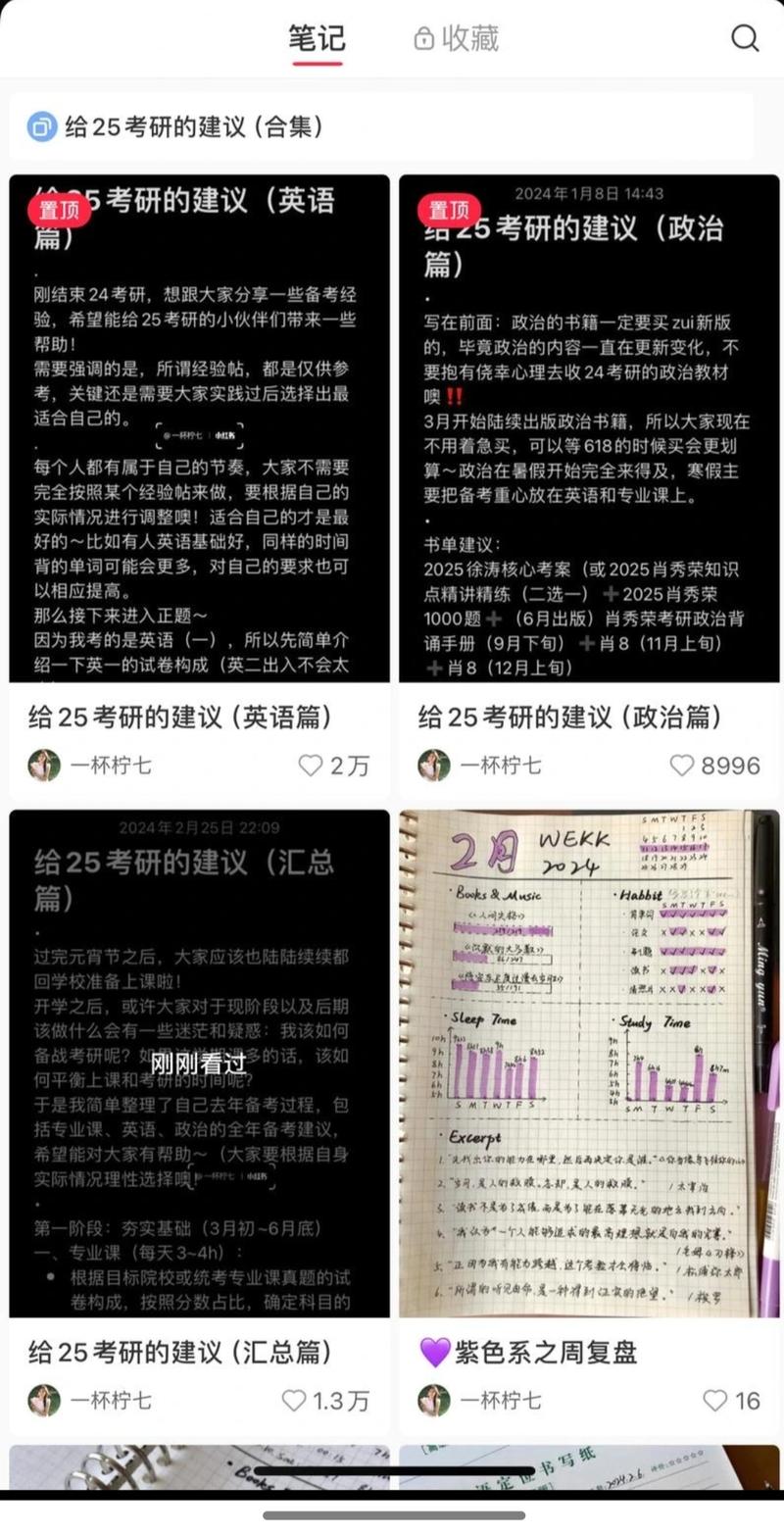Open the search icon

745,38
